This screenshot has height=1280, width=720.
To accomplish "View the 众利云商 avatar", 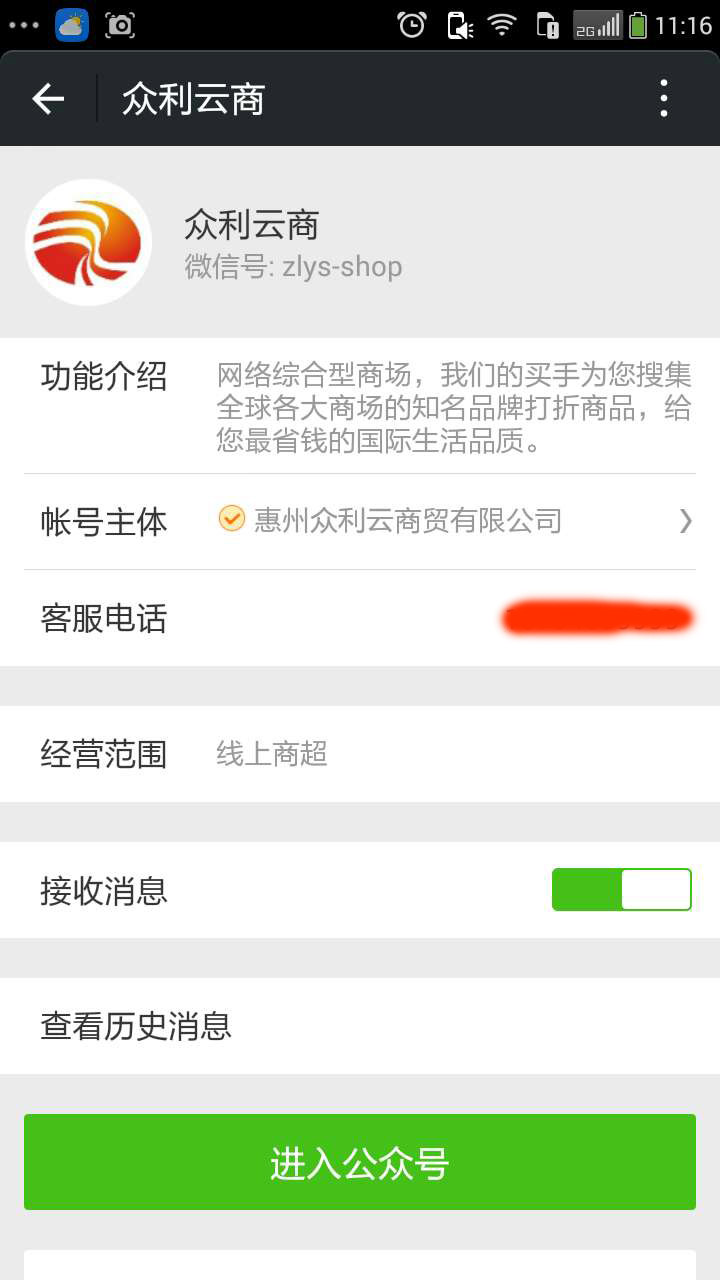I will coord(88,242).
